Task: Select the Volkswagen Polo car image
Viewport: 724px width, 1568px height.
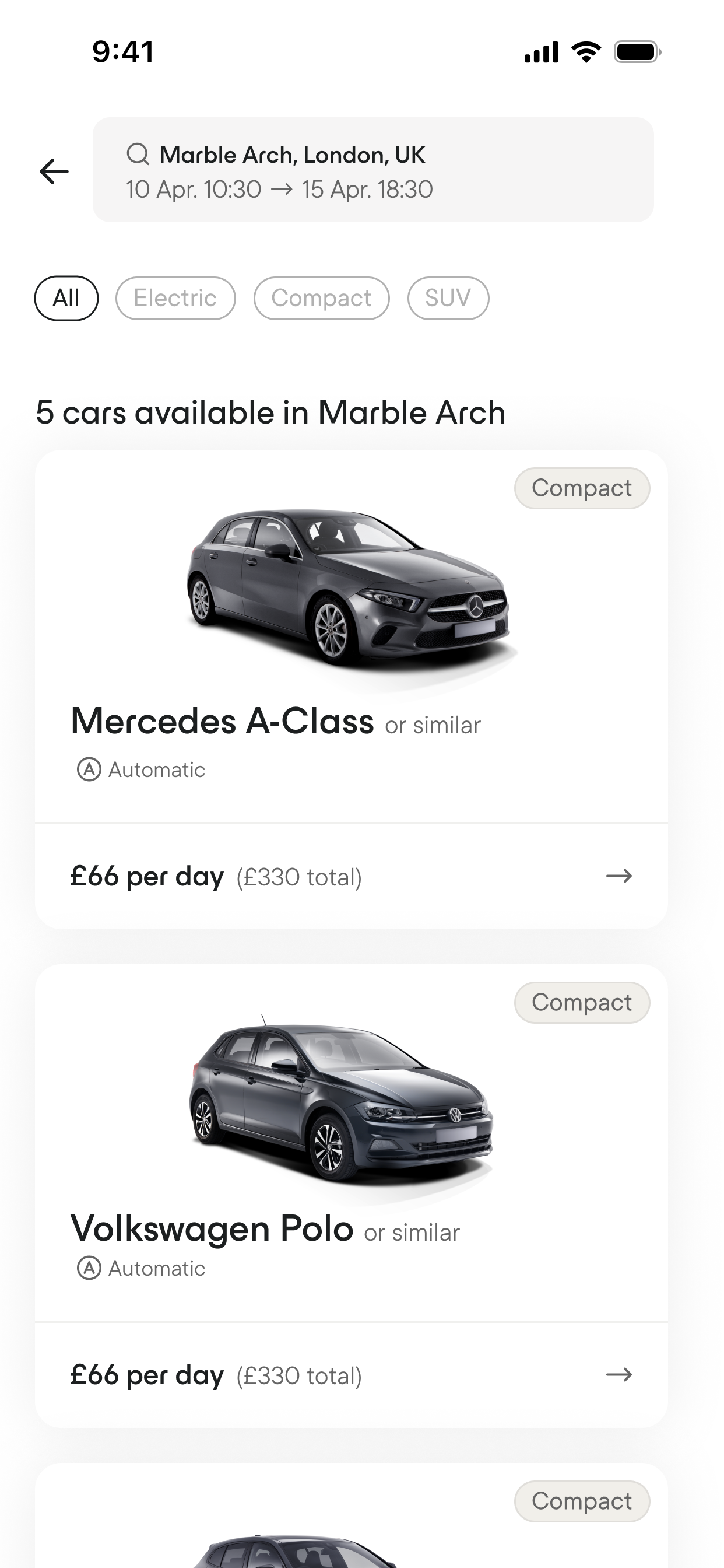Action: (340, 1098)
